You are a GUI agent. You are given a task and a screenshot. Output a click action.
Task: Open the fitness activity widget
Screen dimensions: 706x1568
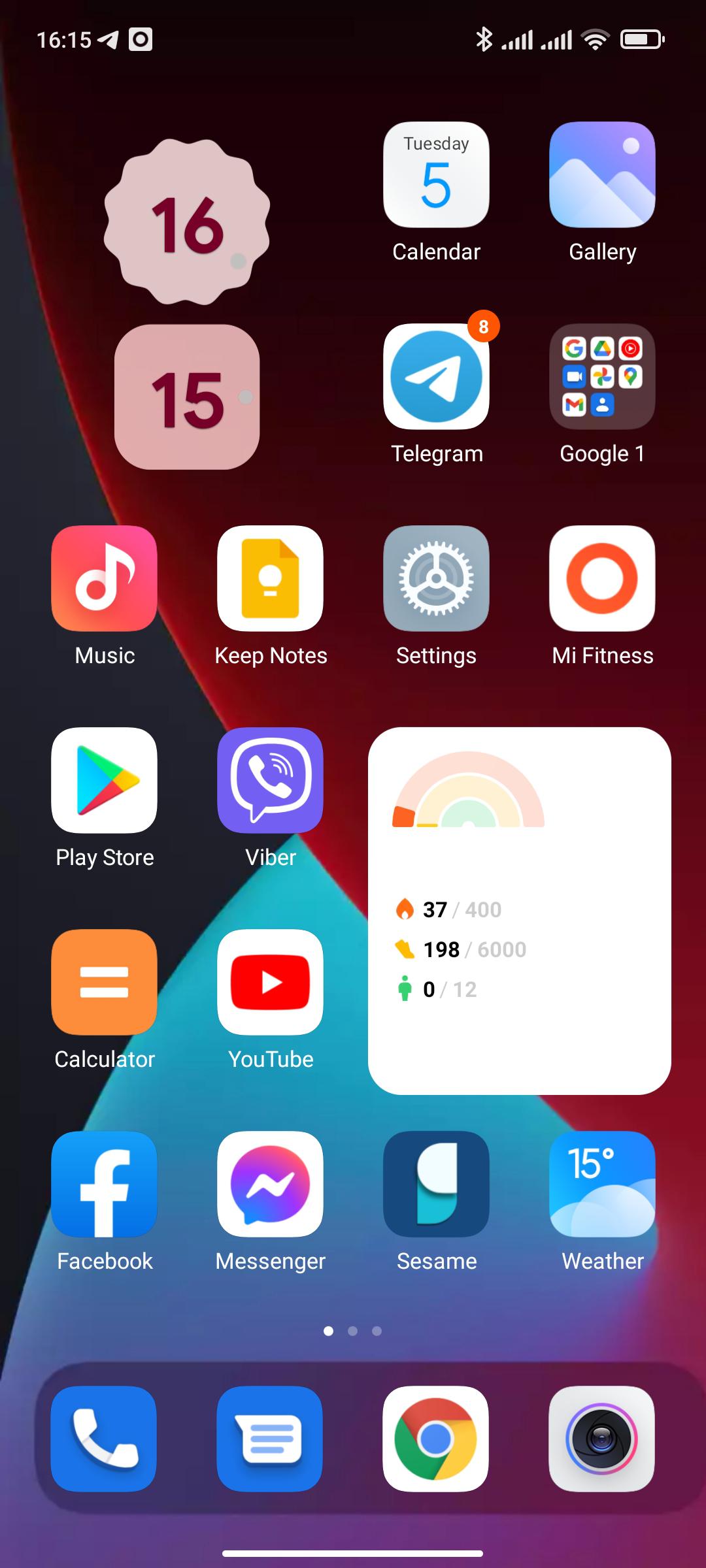(x=519, y=911)
